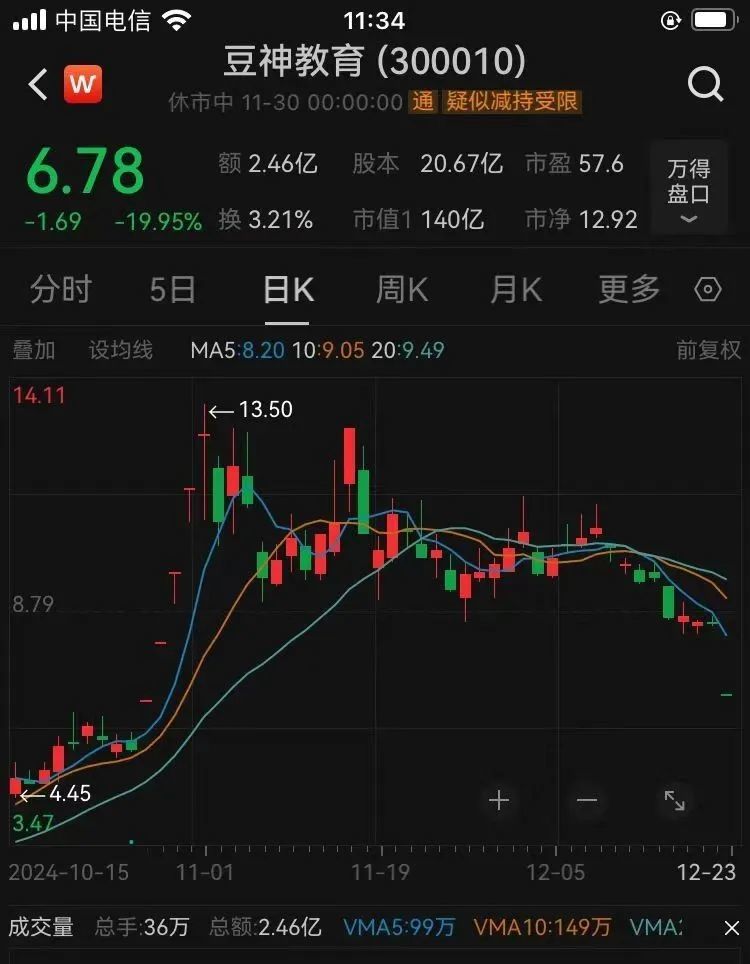Open the red W icon
This screenshot has width=750, height=964.
[x=83, y=84]
